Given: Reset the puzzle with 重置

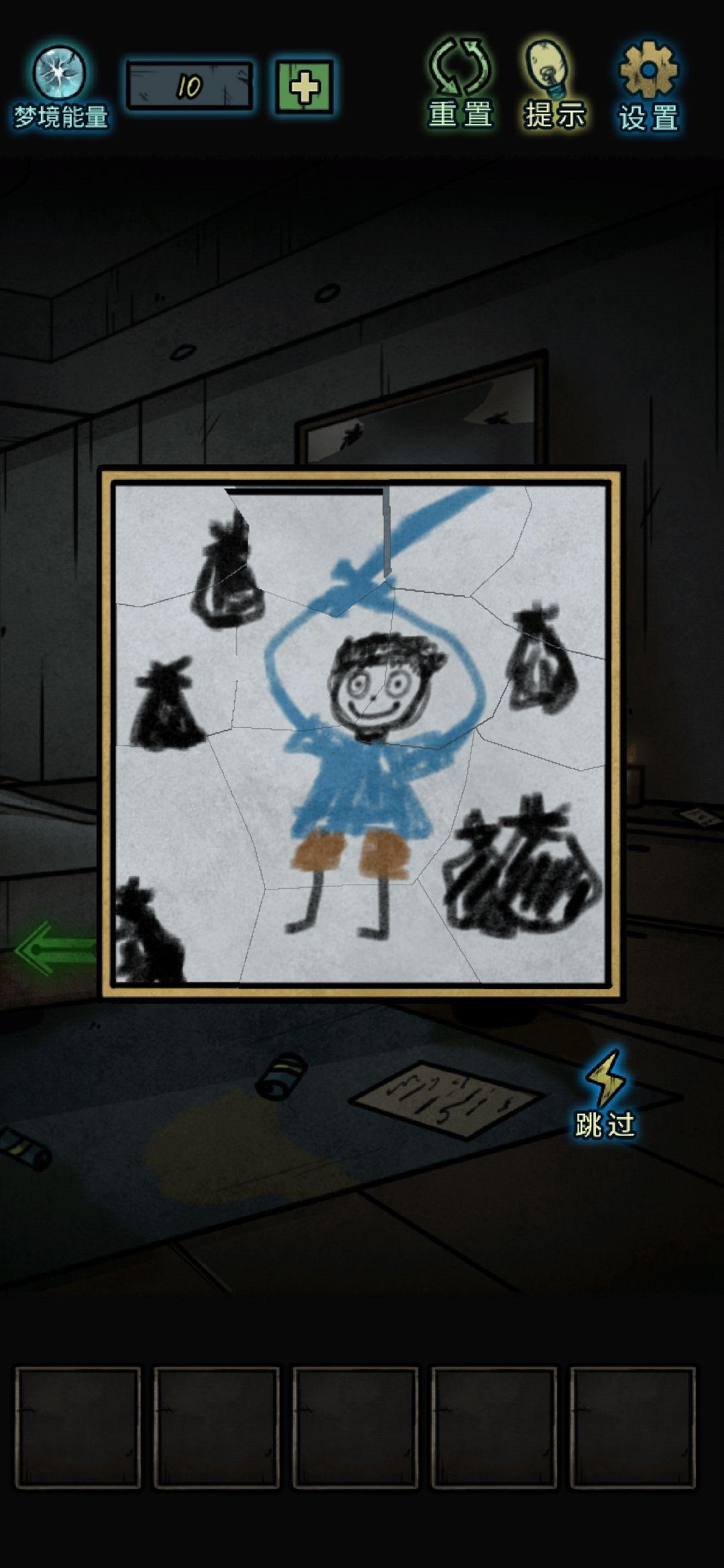Looking at the screenshot, I should (460, 84).
